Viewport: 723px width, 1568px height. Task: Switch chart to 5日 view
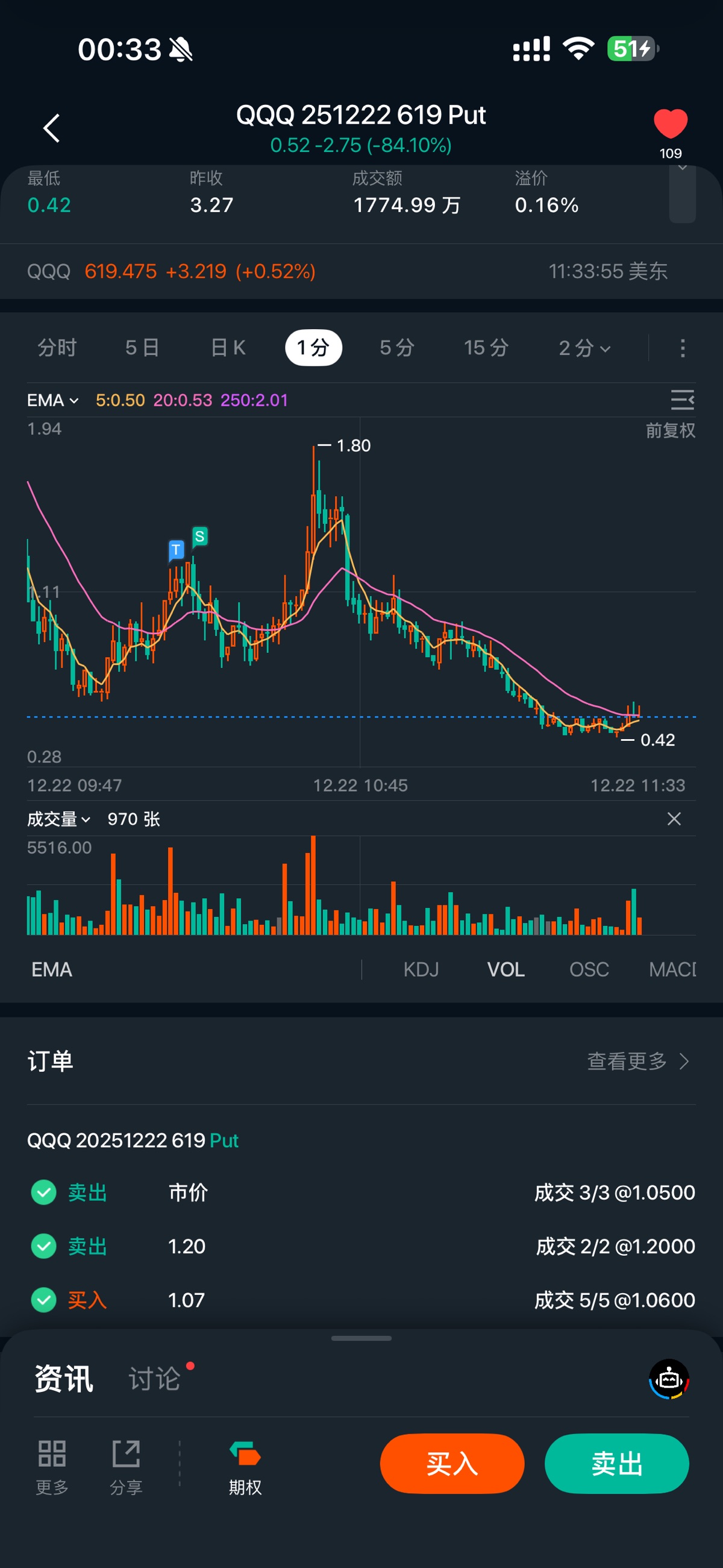(x=142, y=348)
